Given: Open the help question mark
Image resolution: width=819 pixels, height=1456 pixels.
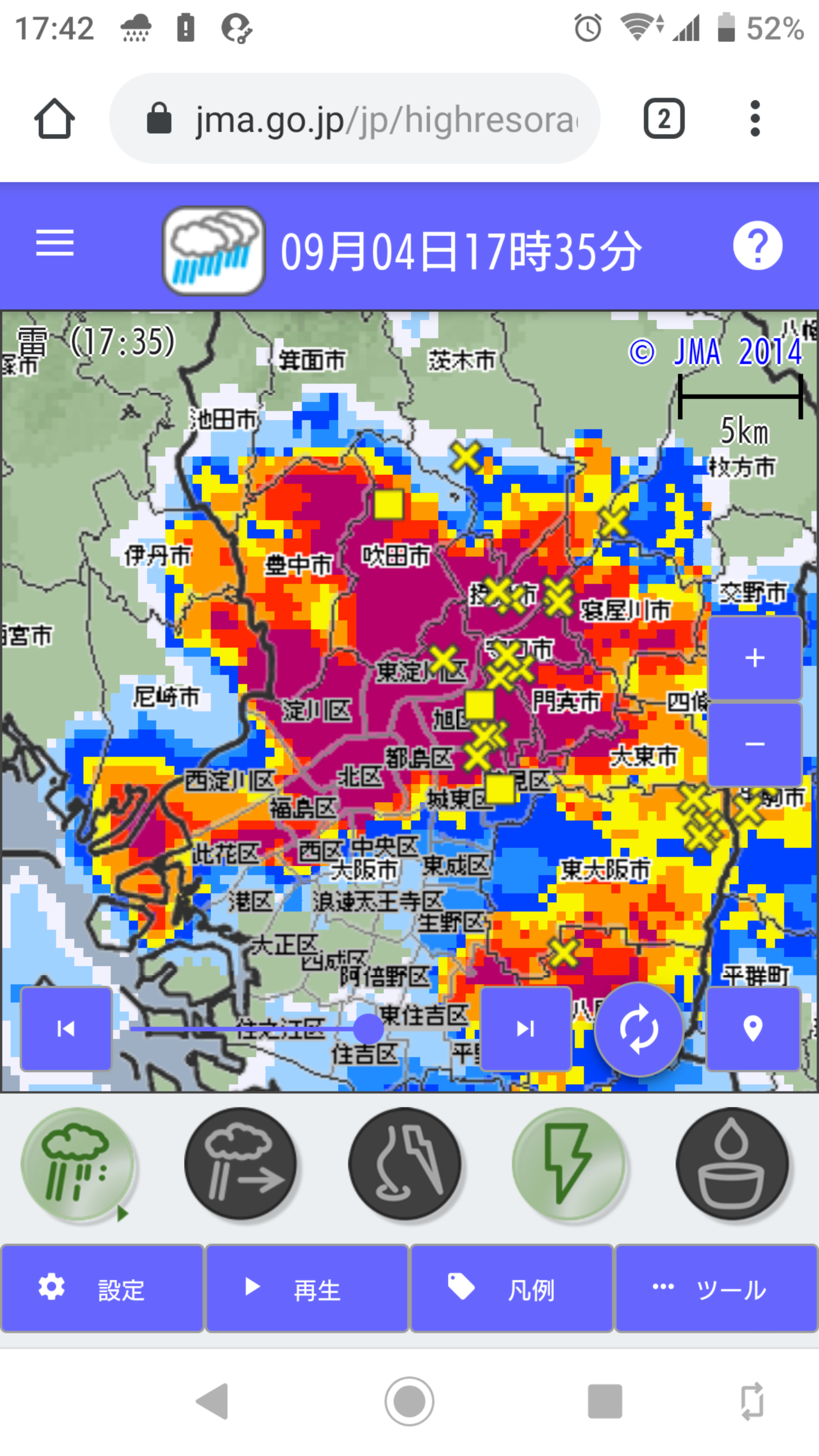Looking at the screenshot, I should 758,246.
